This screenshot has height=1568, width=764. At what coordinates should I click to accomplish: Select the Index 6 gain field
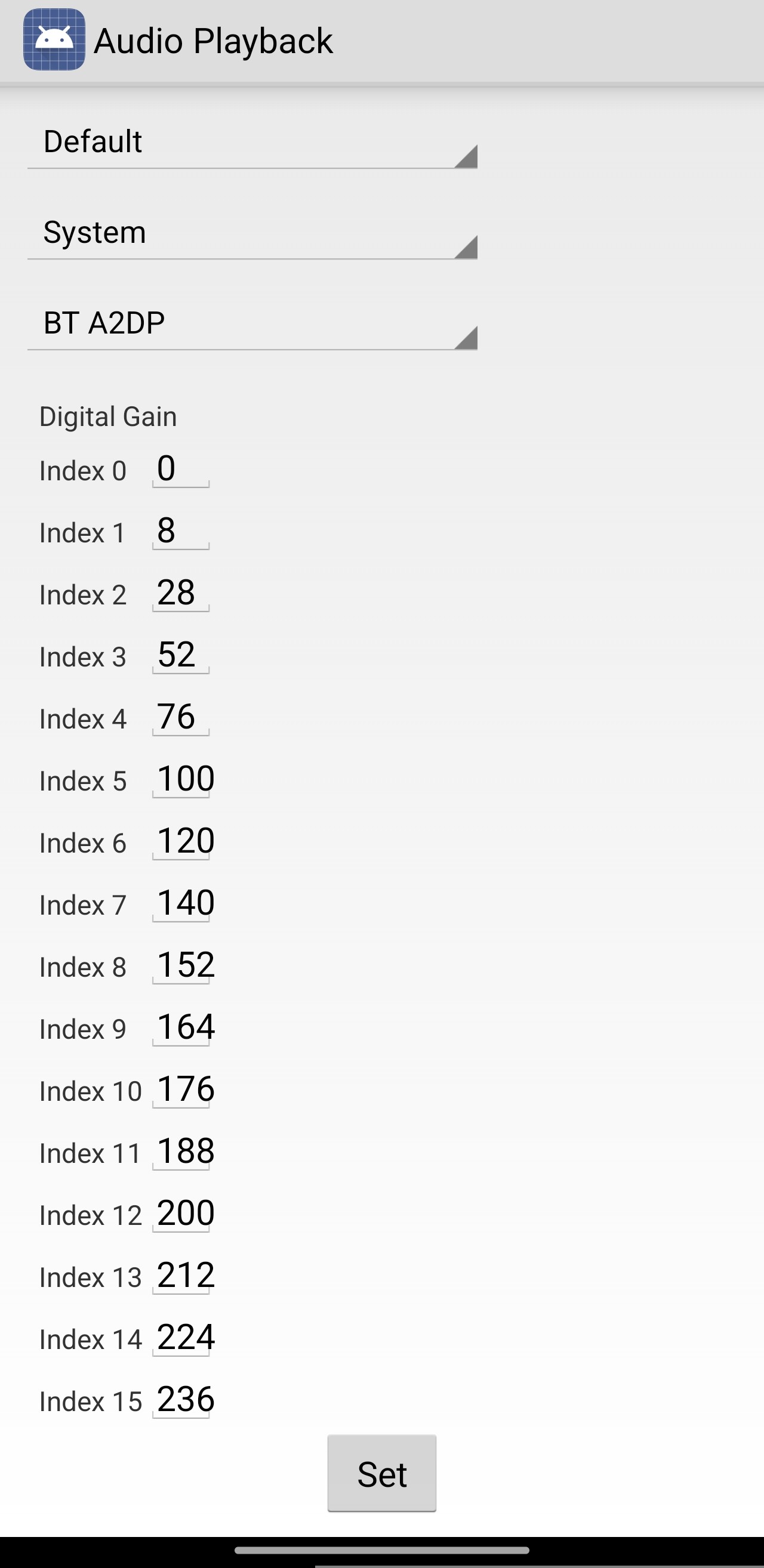point(183,842)
